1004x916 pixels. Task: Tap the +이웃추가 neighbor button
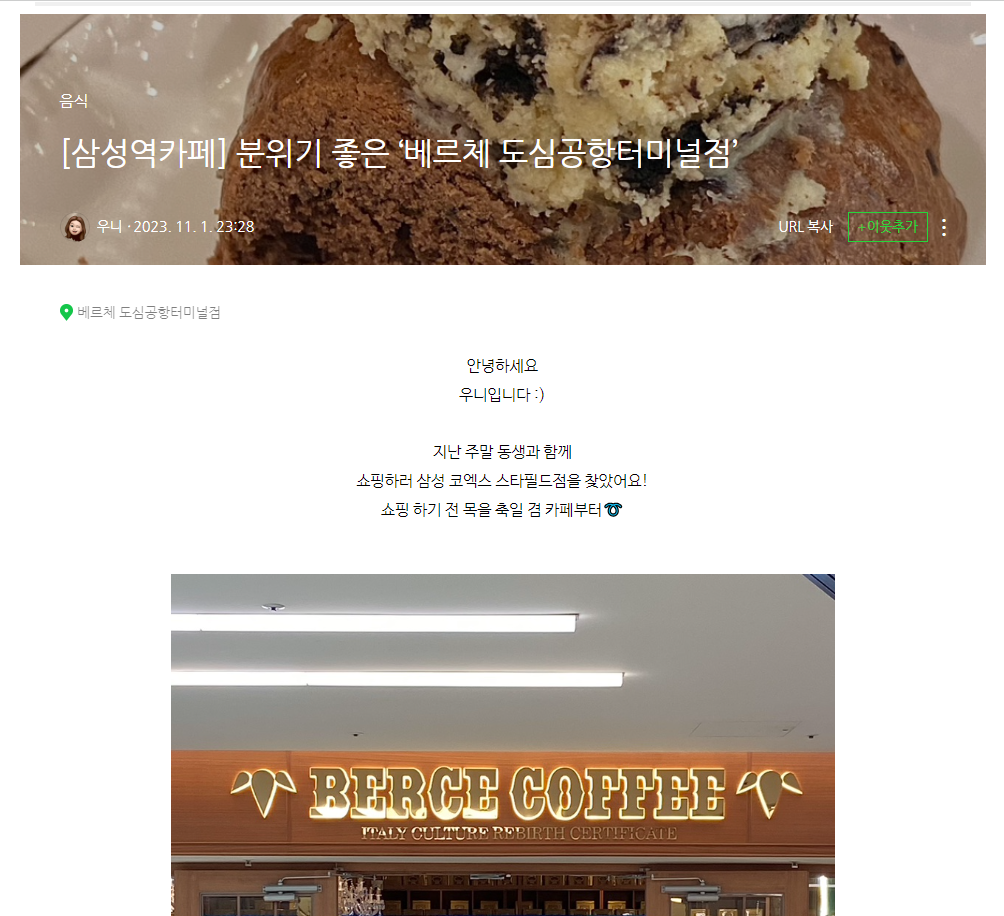pyautogui.click(x=887, y=227)
